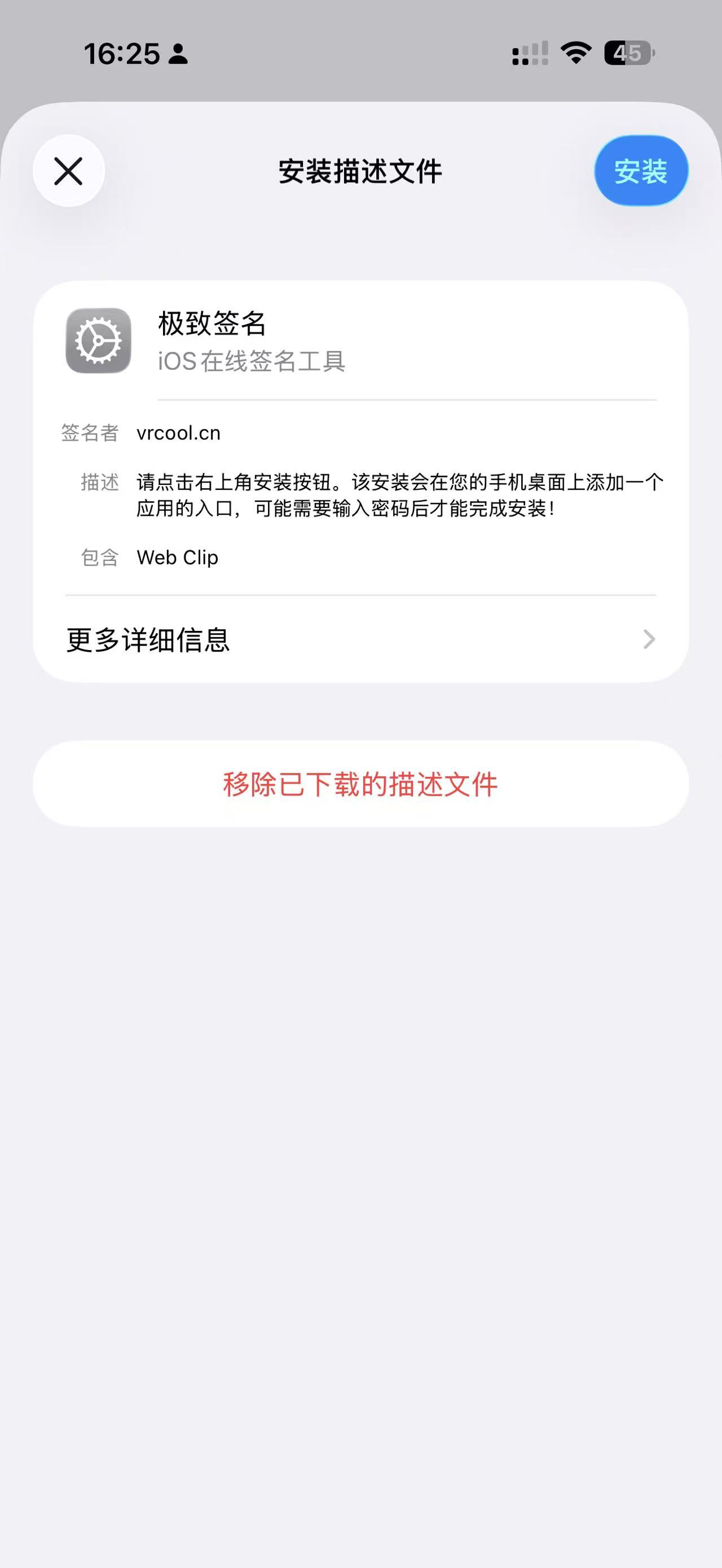Tap the 安装 install button

pyautogui.click(x=640, y=171)
